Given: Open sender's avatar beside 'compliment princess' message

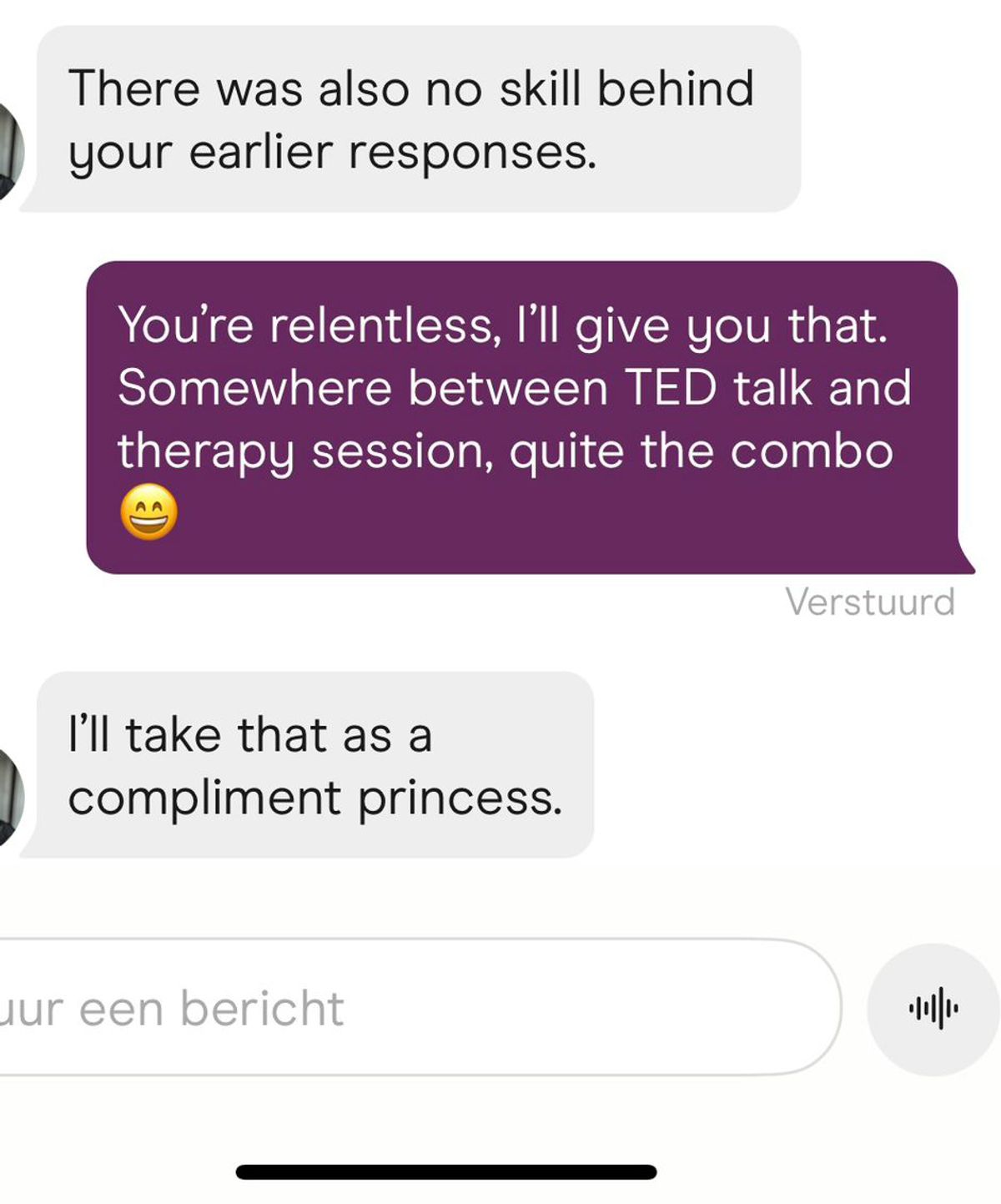Looking at the screenshot, I should pos(10,797).
